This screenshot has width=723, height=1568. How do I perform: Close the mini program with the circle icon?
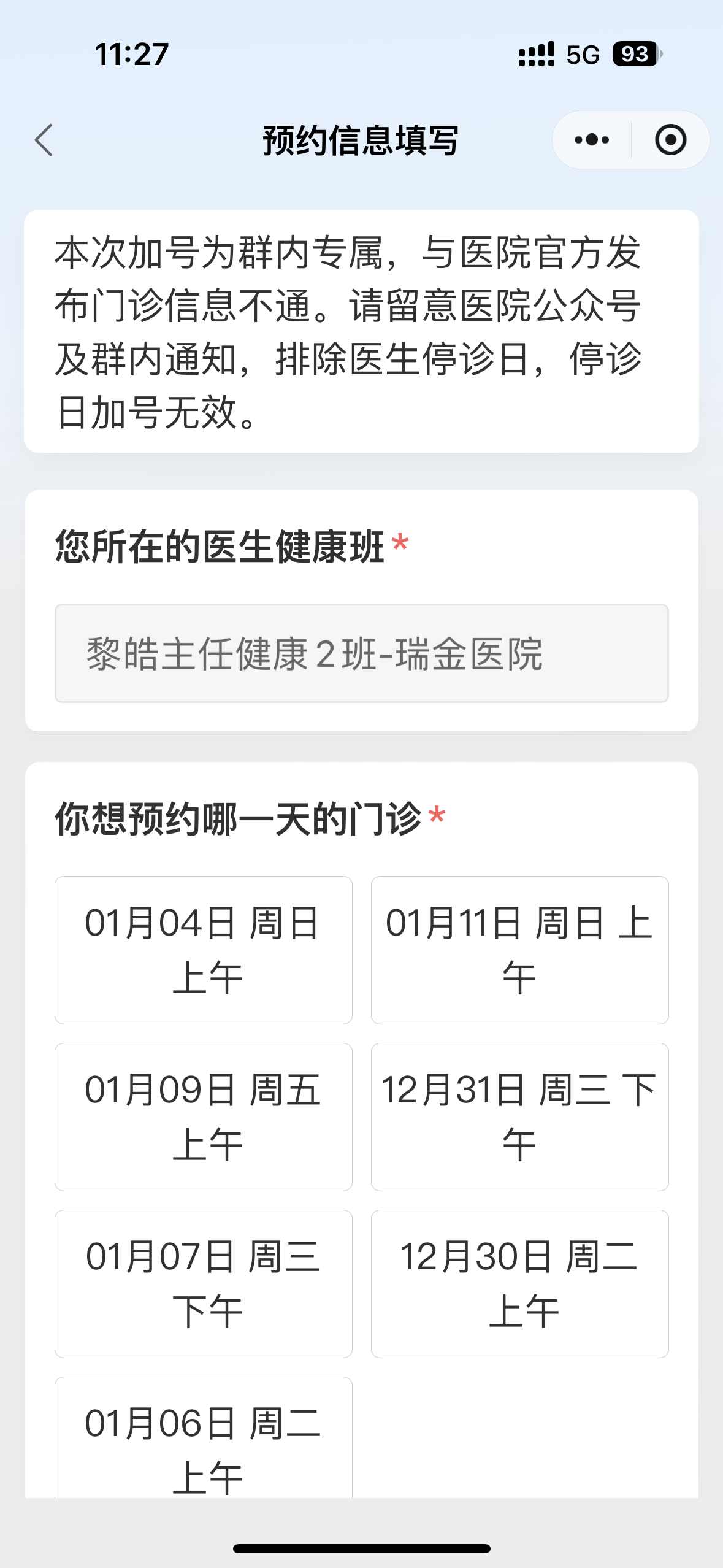[x=670, y=140]
